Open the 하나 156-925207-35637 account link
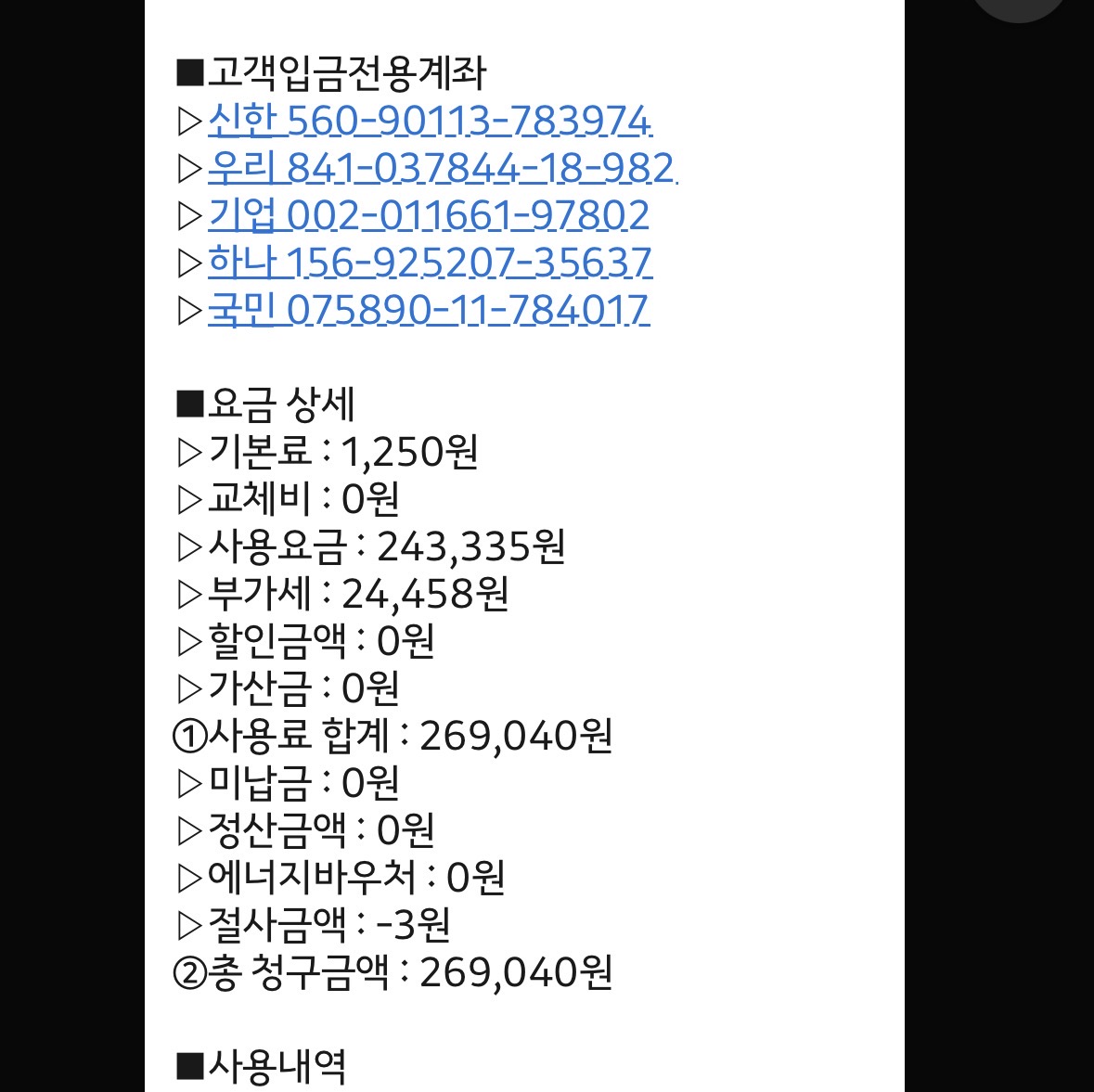 coord(430,263)
